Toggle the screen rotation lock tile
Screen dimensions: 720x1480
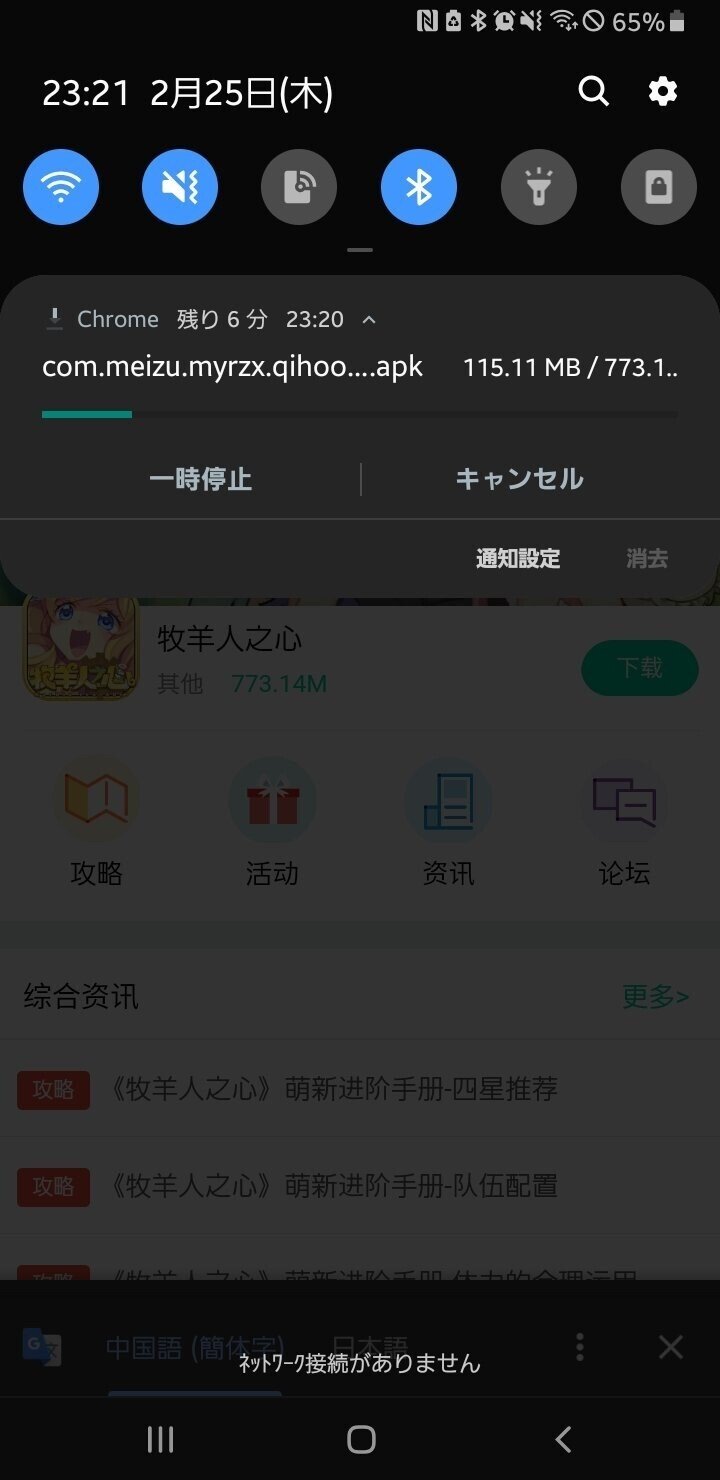(658, 187)
